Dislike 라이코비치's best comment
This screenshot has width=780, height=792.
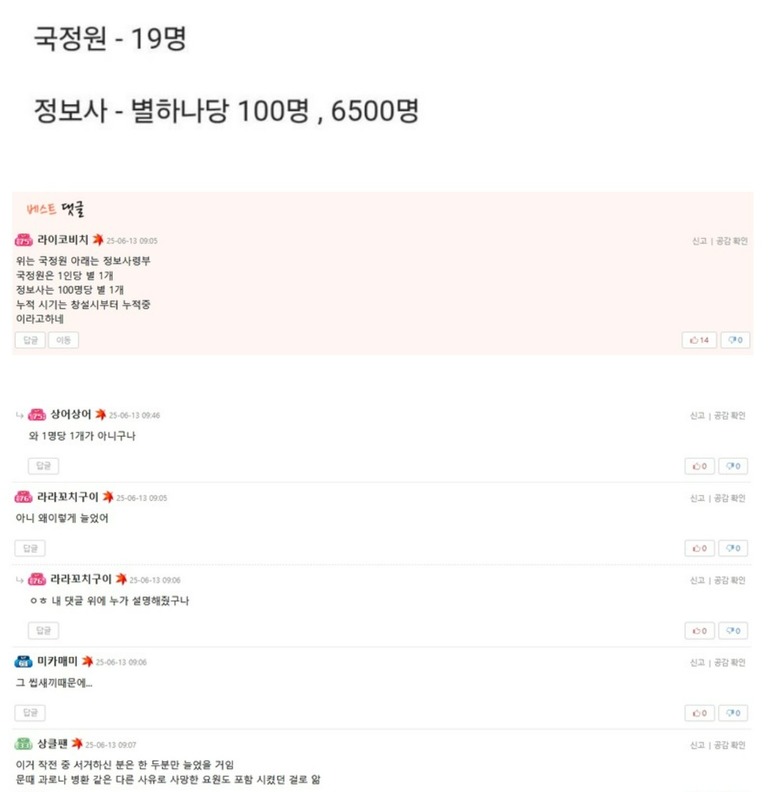pyautogui.click(x=735, y=340)
